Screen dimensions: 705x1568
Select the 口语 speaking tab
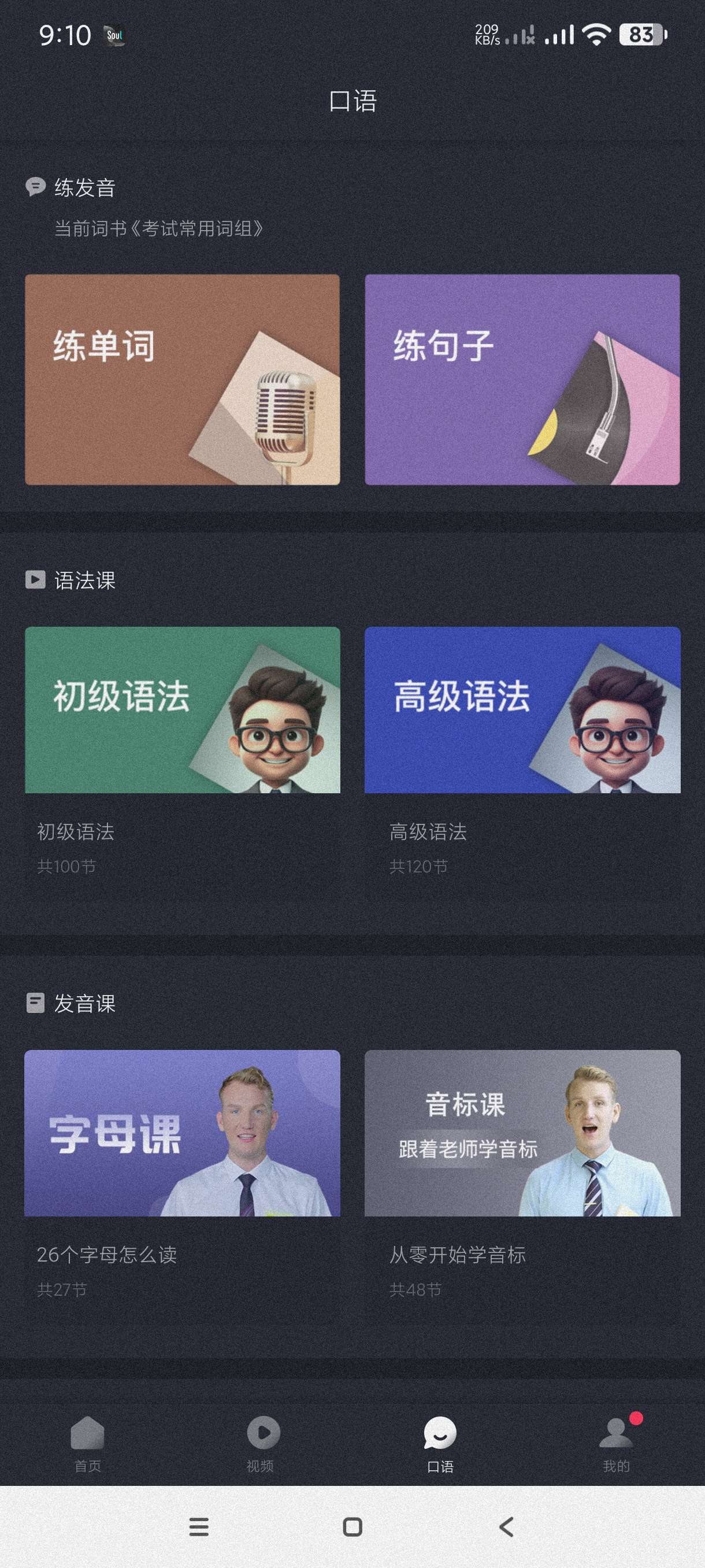click(x=440, y=1443)
